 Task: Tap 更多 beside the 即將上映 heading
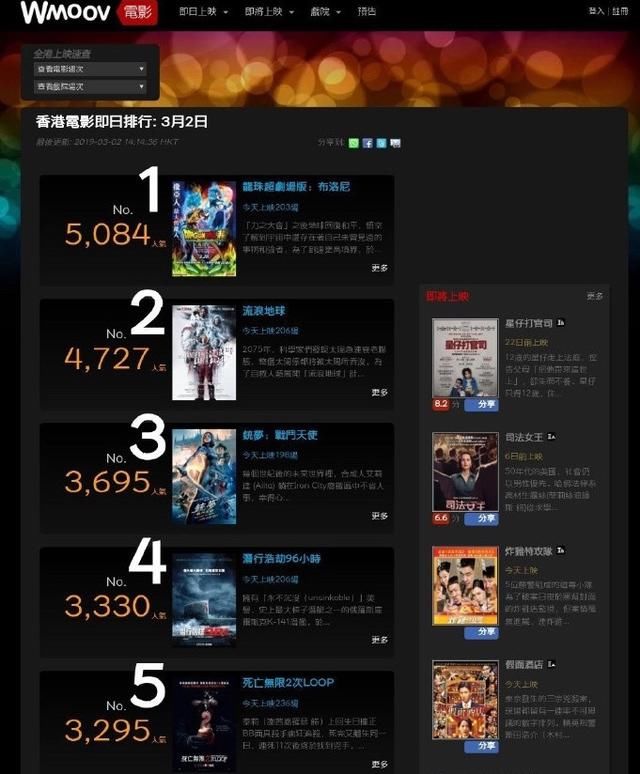pyautogui.click(x=595, y=296)
